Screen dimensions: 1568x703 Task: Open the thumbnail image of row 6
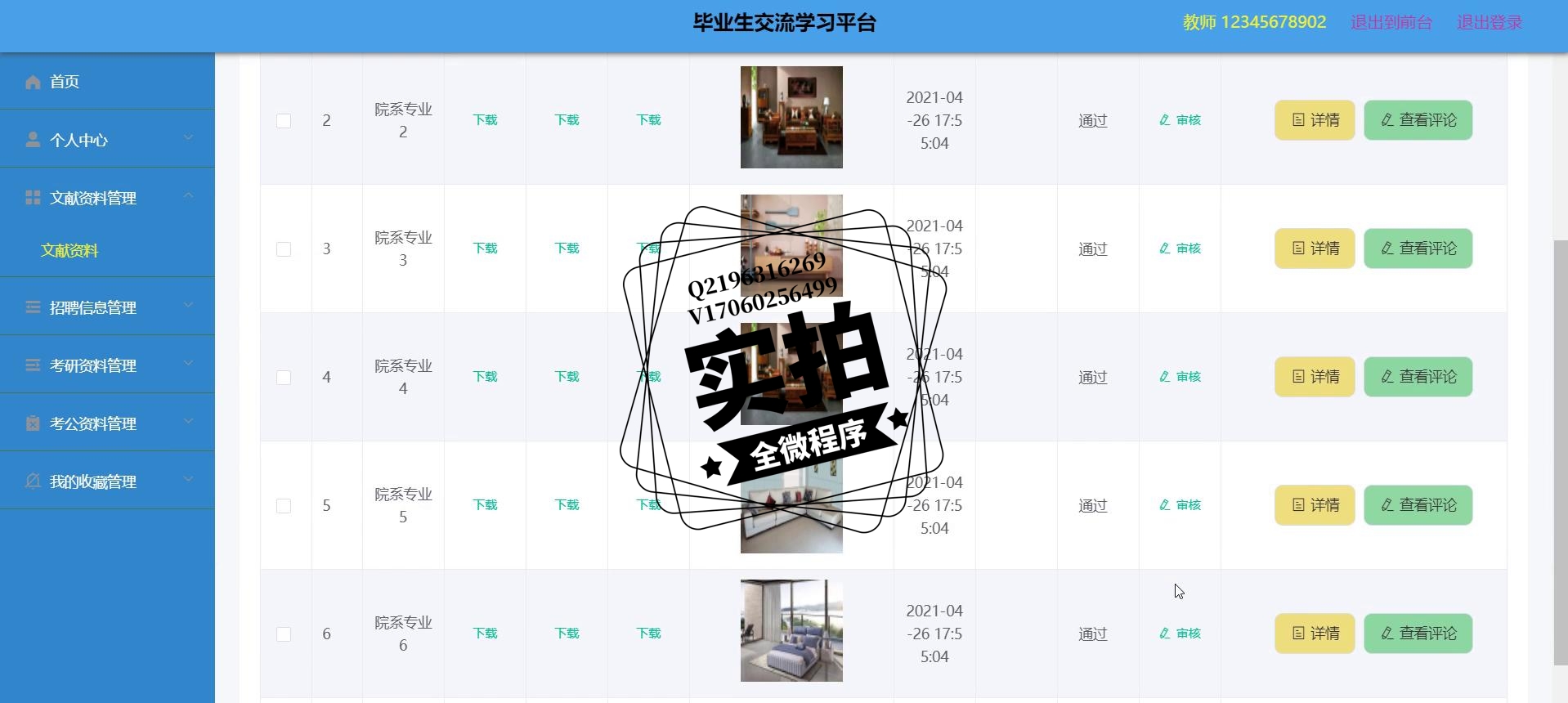(x=791, y=630)
